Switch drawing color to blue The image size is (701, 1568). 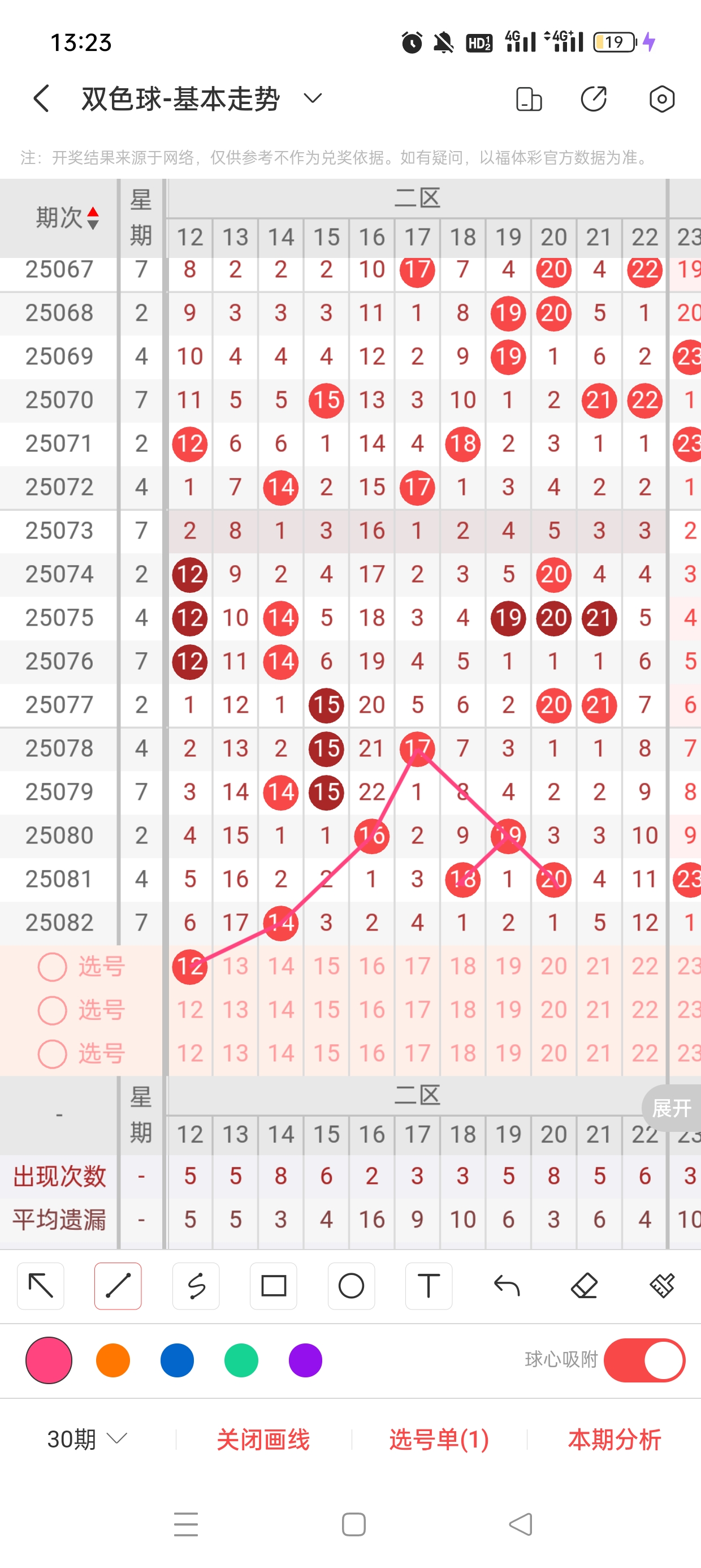[177, 1360]
